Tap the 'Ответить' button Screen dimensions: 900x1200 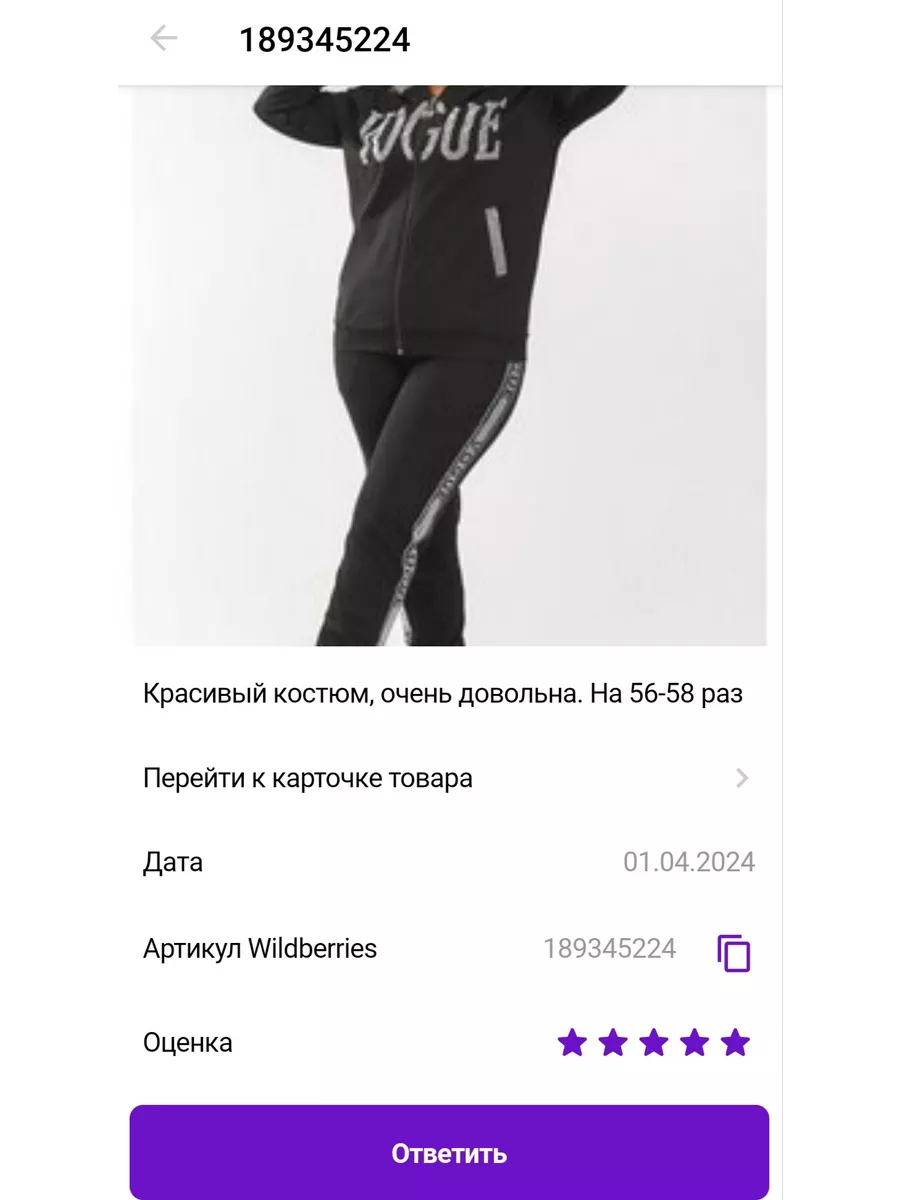pyautogui.click(x=449, y=1153)
